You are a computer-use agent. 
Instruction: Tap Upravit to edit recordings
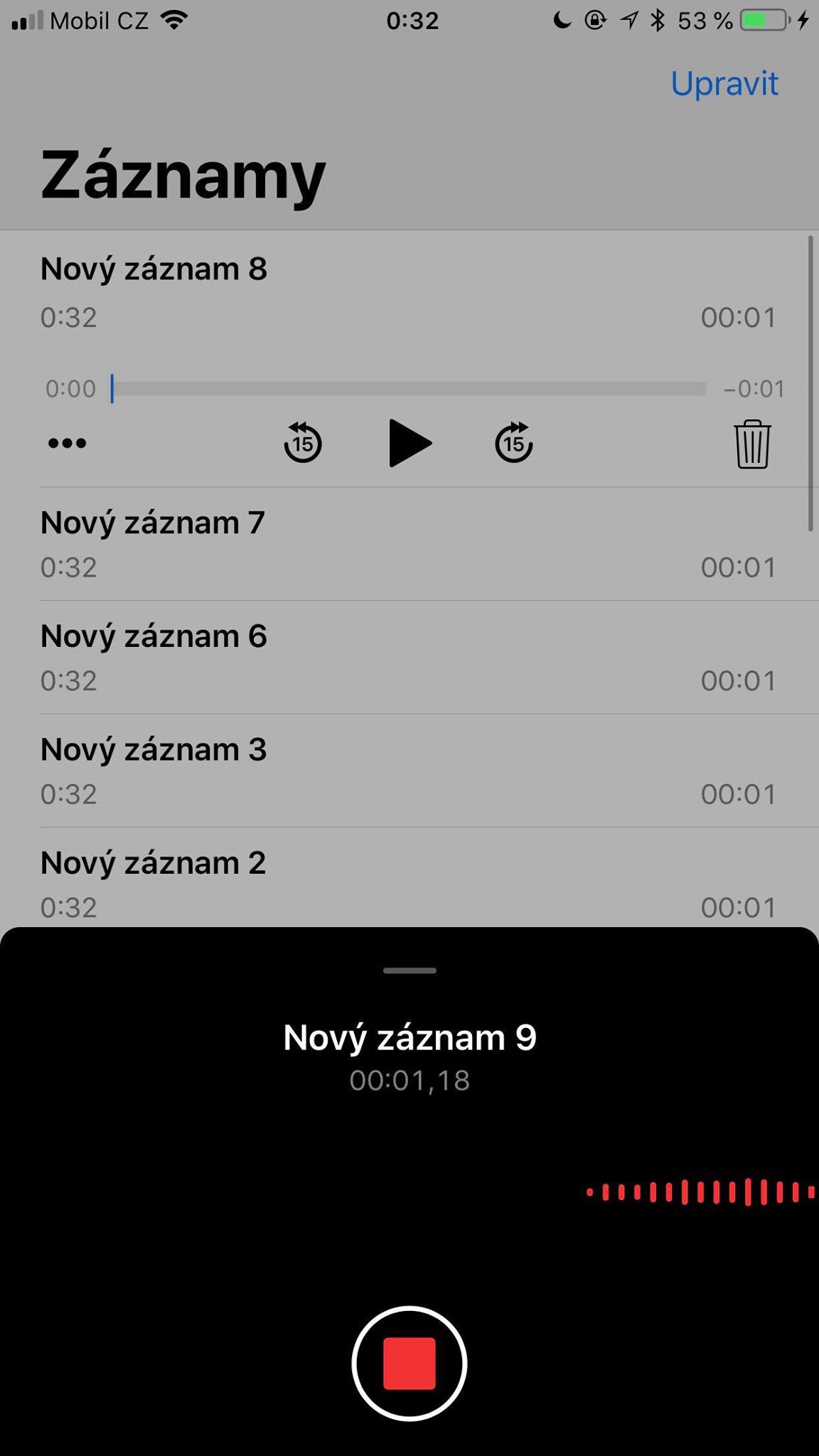724,84
